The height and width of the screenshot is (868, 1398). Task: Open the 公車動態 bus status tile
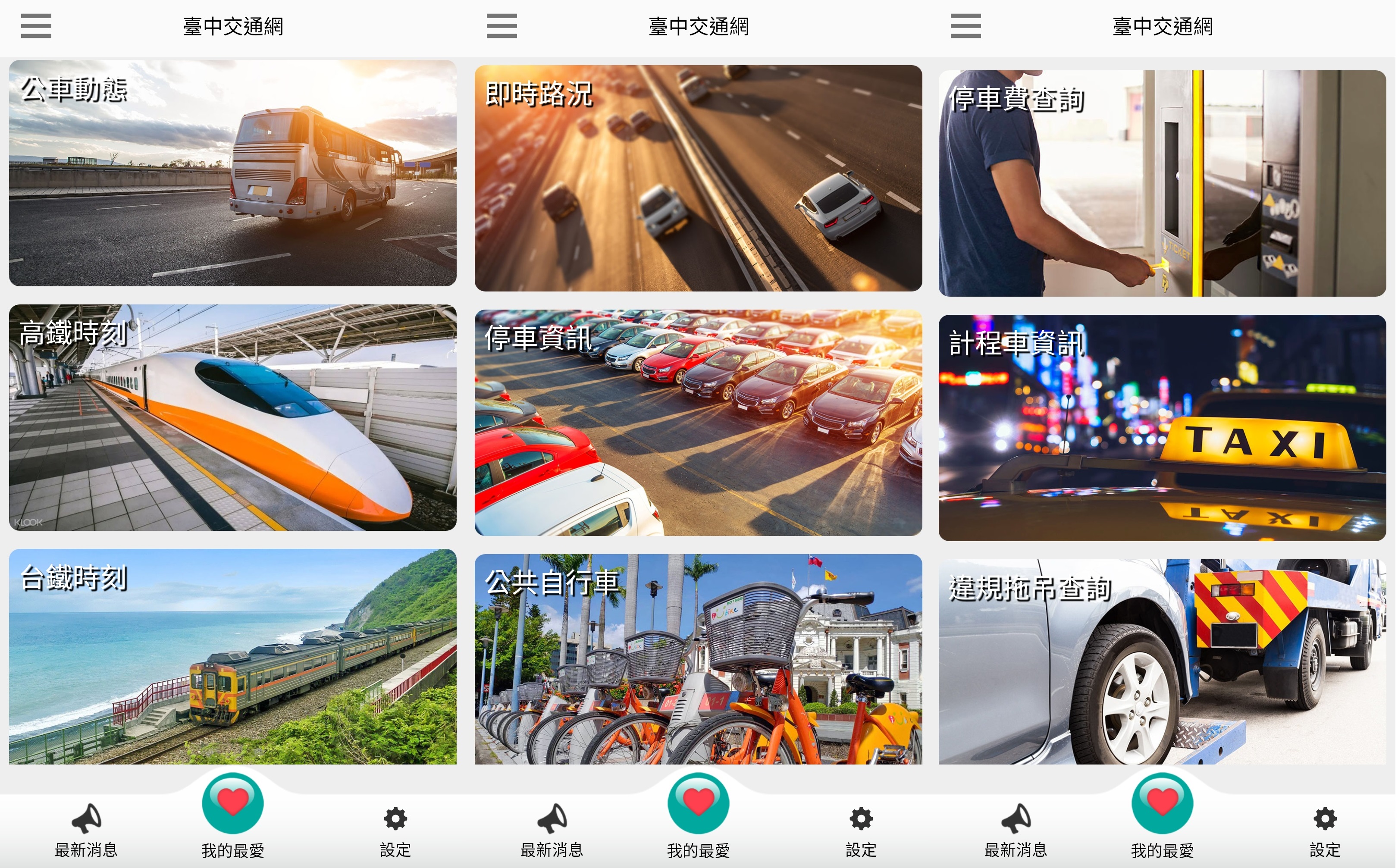(x=232, y=172)
